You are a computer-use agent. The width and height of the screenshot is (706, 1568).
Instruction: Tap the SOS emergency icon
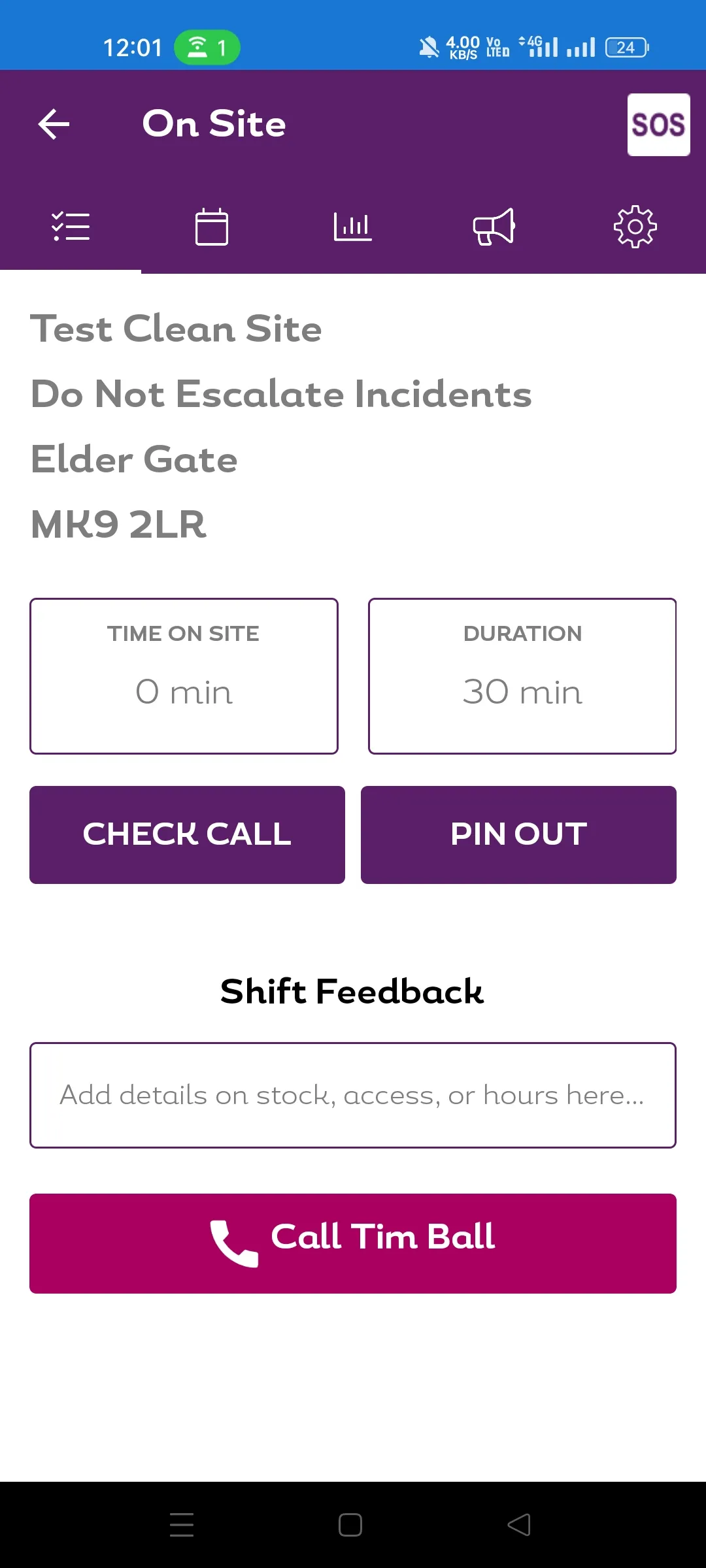click(x=658, y=125)
